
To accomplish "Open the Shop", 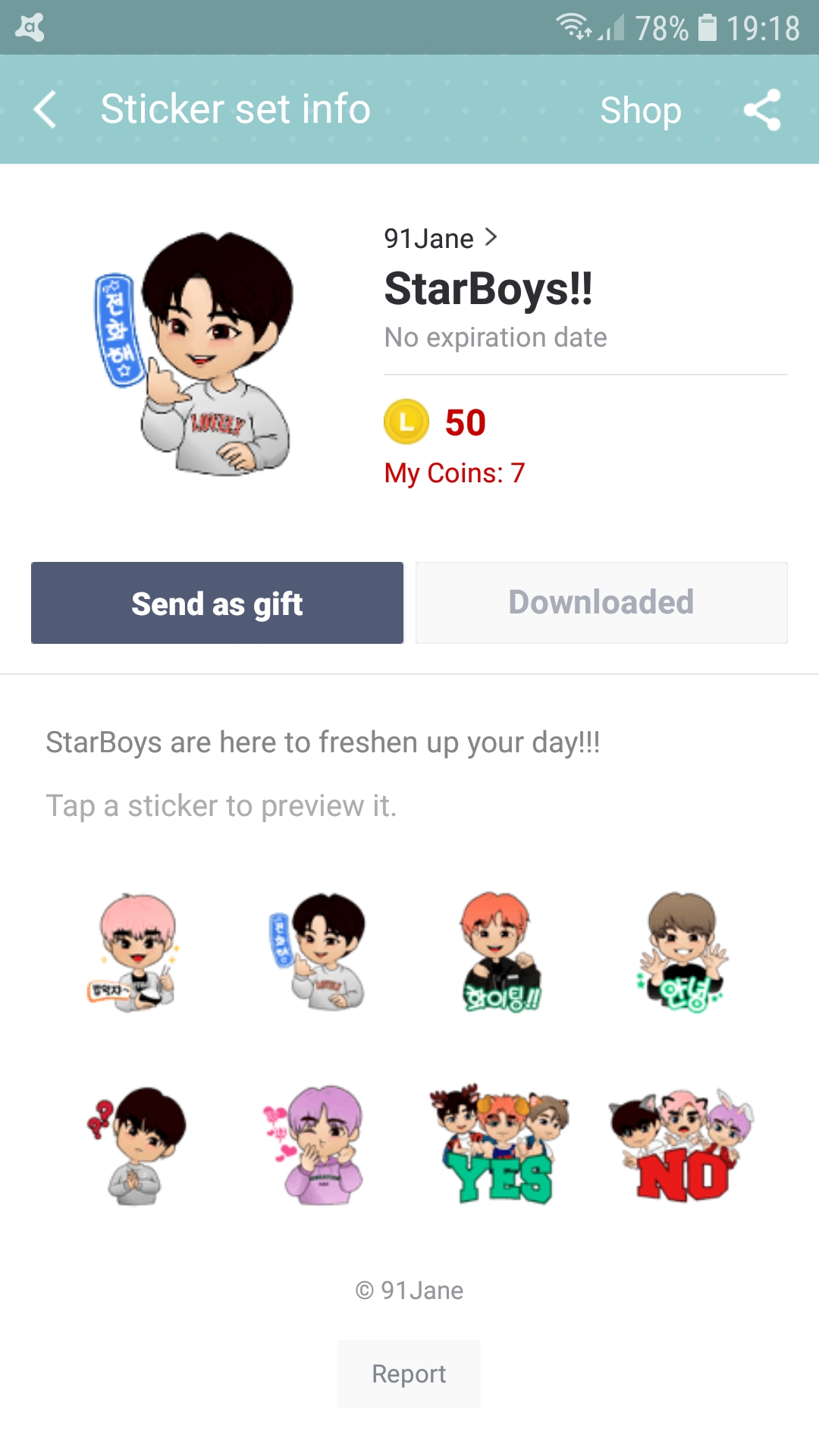I will 640,111.
